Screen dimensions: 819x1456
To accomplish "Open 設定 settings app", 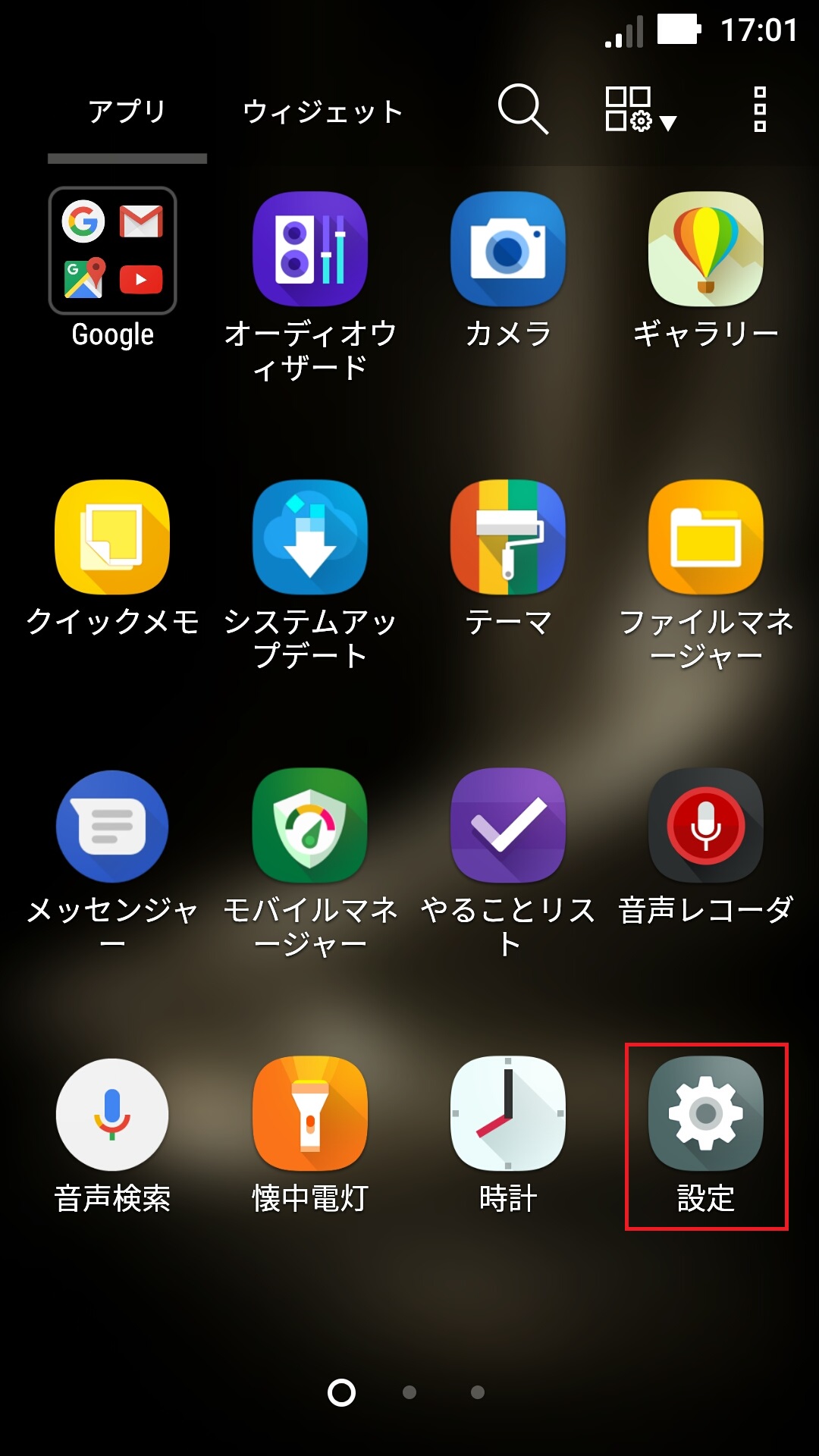I will pyautogui.click(x=706, y=1115).
